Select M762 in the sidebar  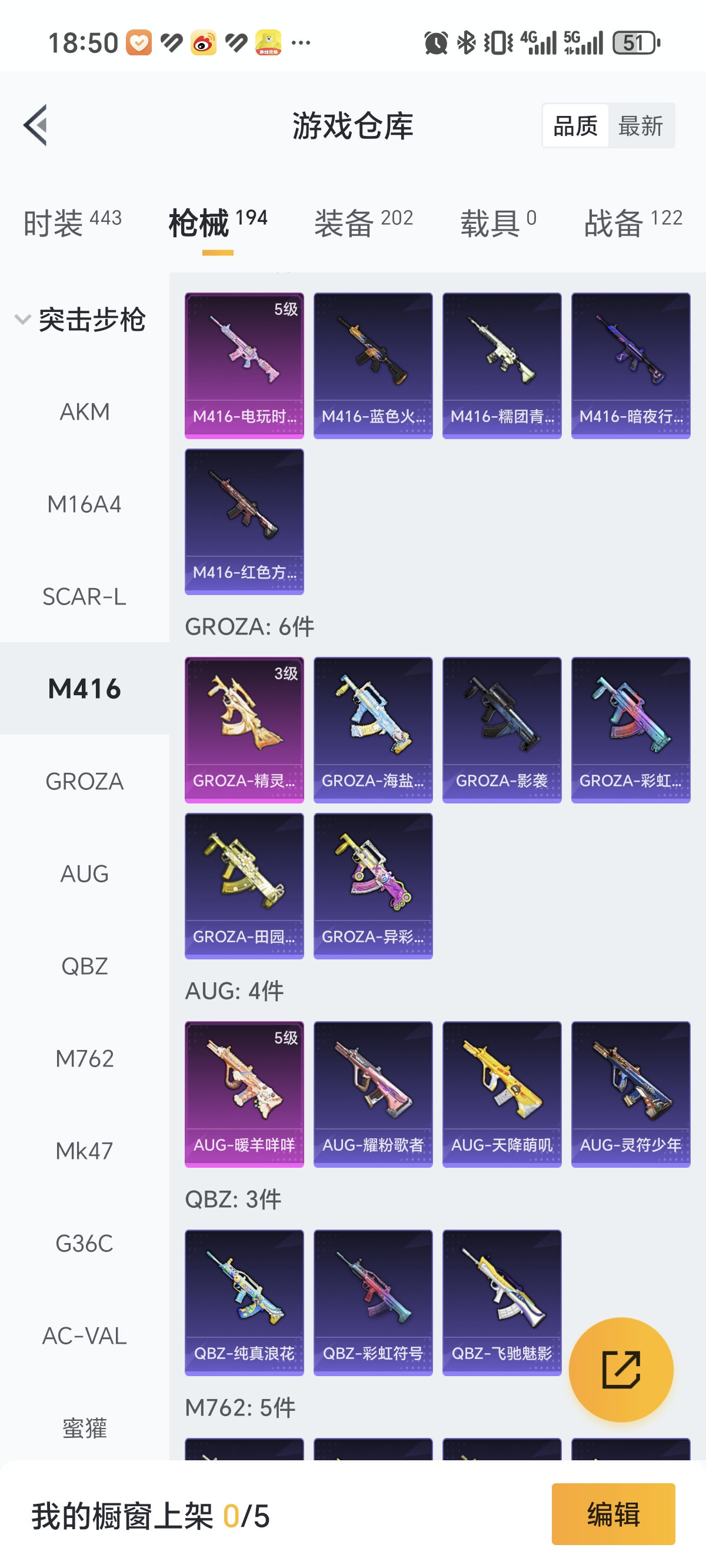tap(85, 1058)
